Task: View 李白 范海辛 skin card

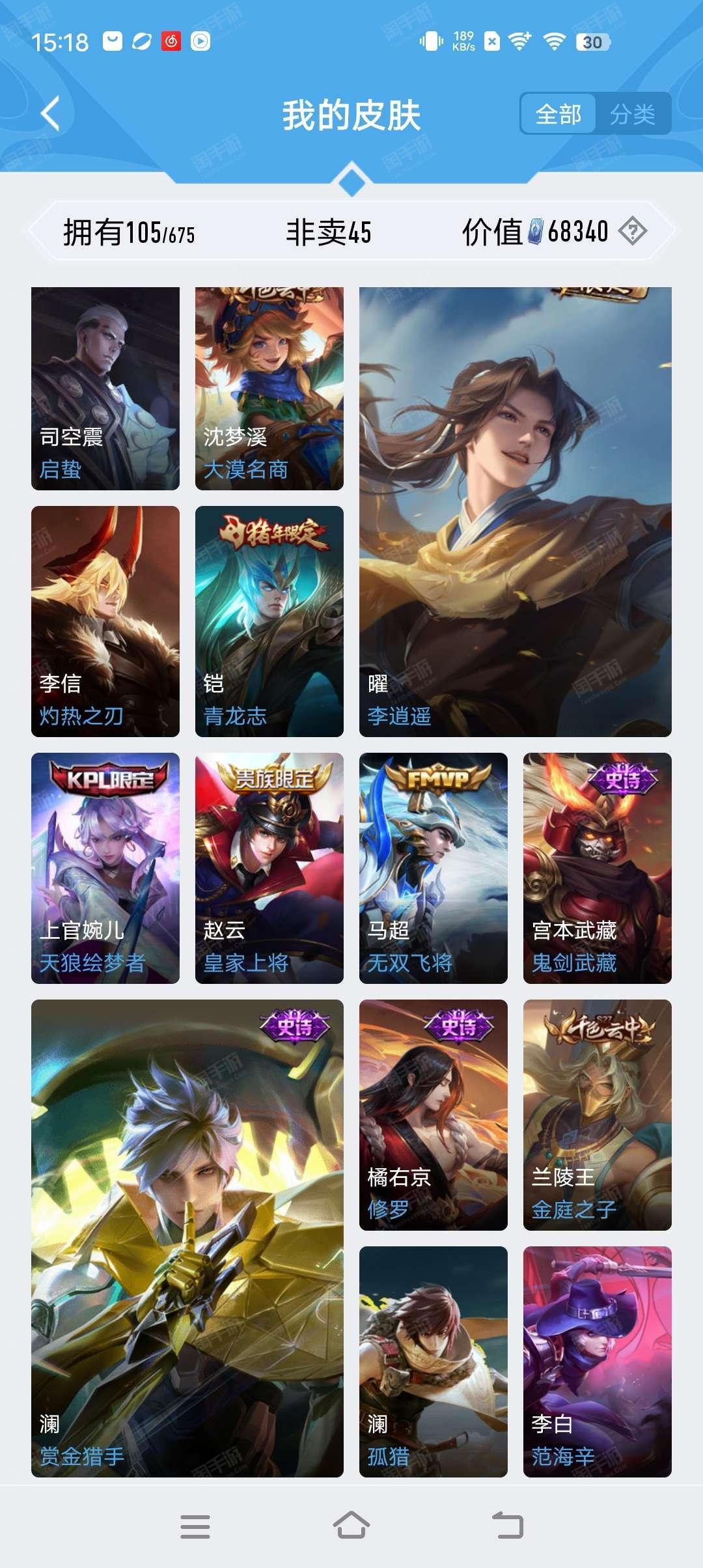Action: point(598,1362)
